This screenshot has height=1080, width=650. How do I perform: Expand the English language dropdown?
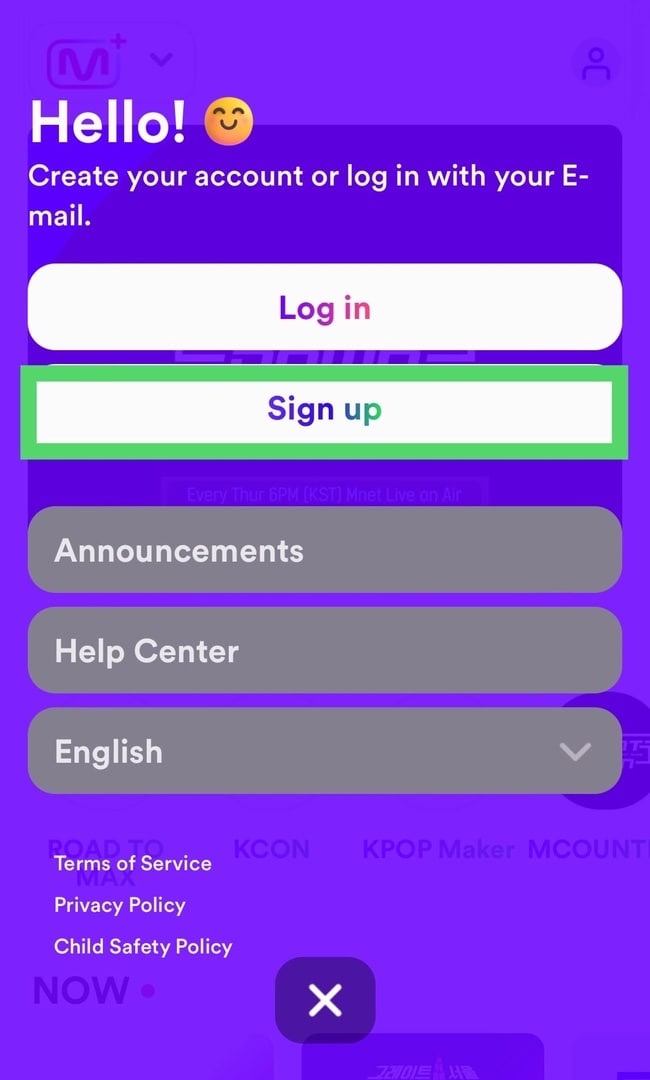pos(324,752)
